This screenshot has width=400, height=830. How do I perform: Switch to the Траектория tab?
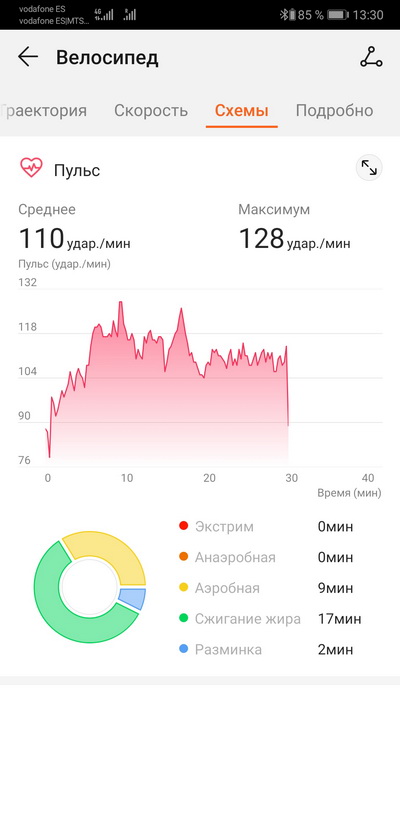click(43, 111)
